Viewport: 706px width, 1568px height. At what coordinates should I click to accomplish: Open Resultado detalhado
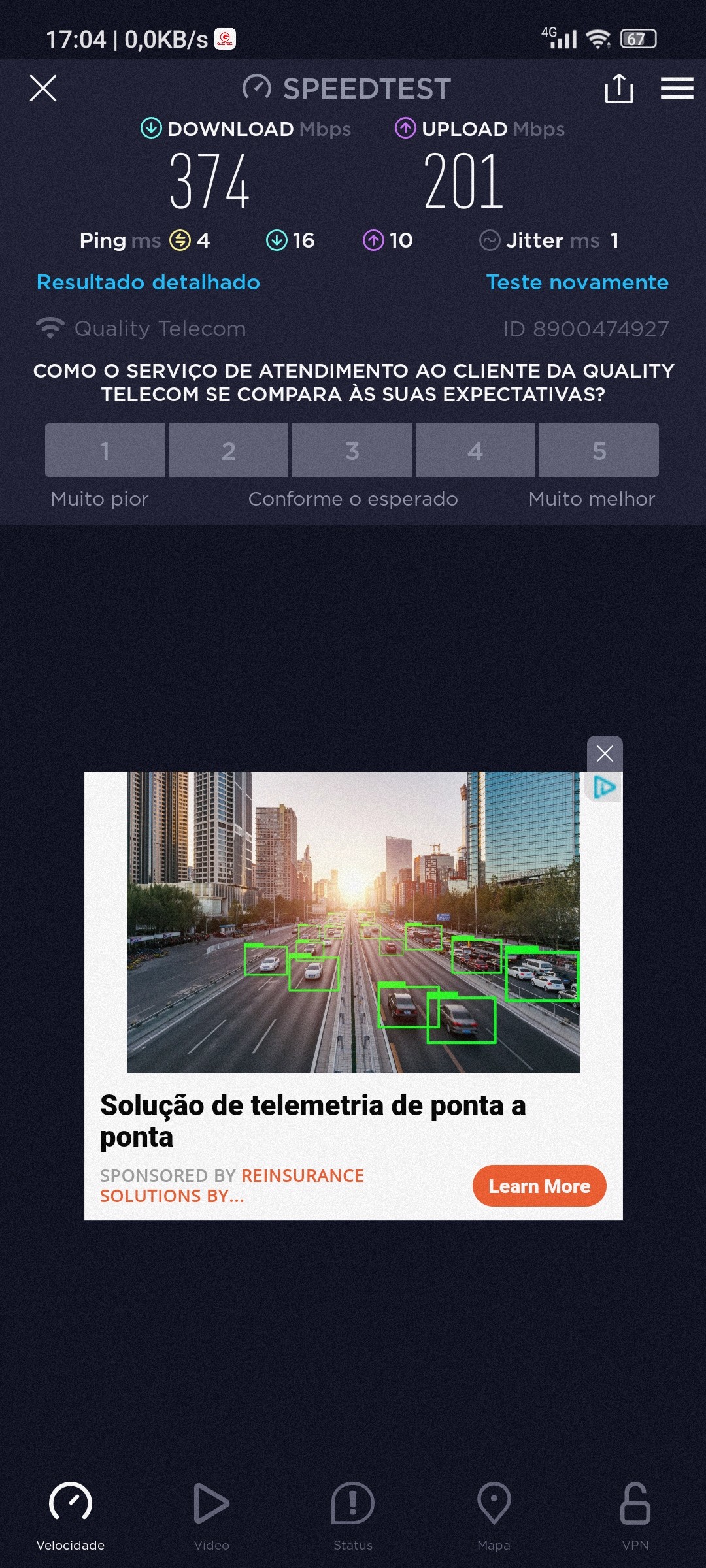click(148, 282)
